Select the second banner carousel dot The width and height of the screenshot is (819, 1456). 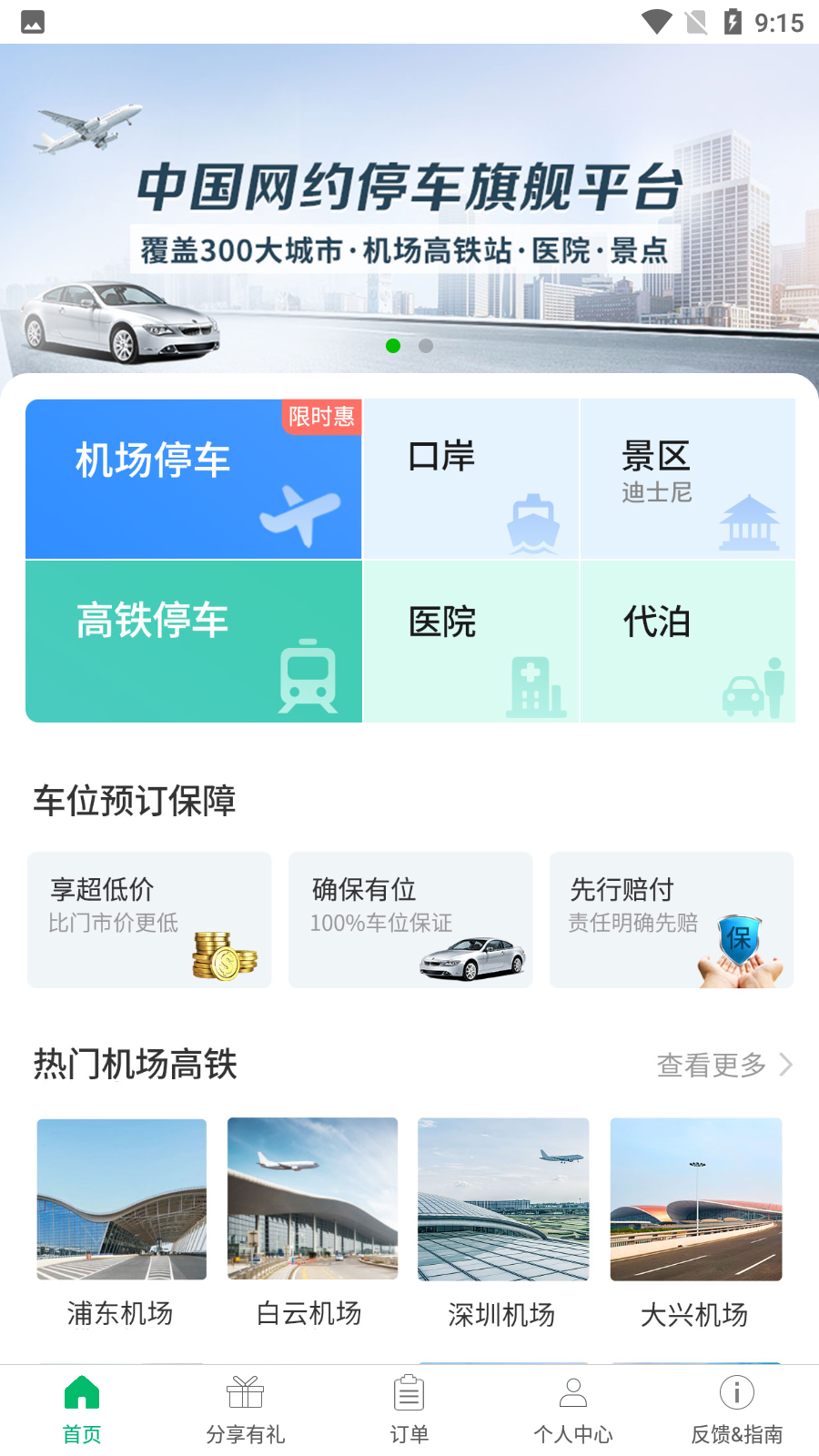[425, 346]
